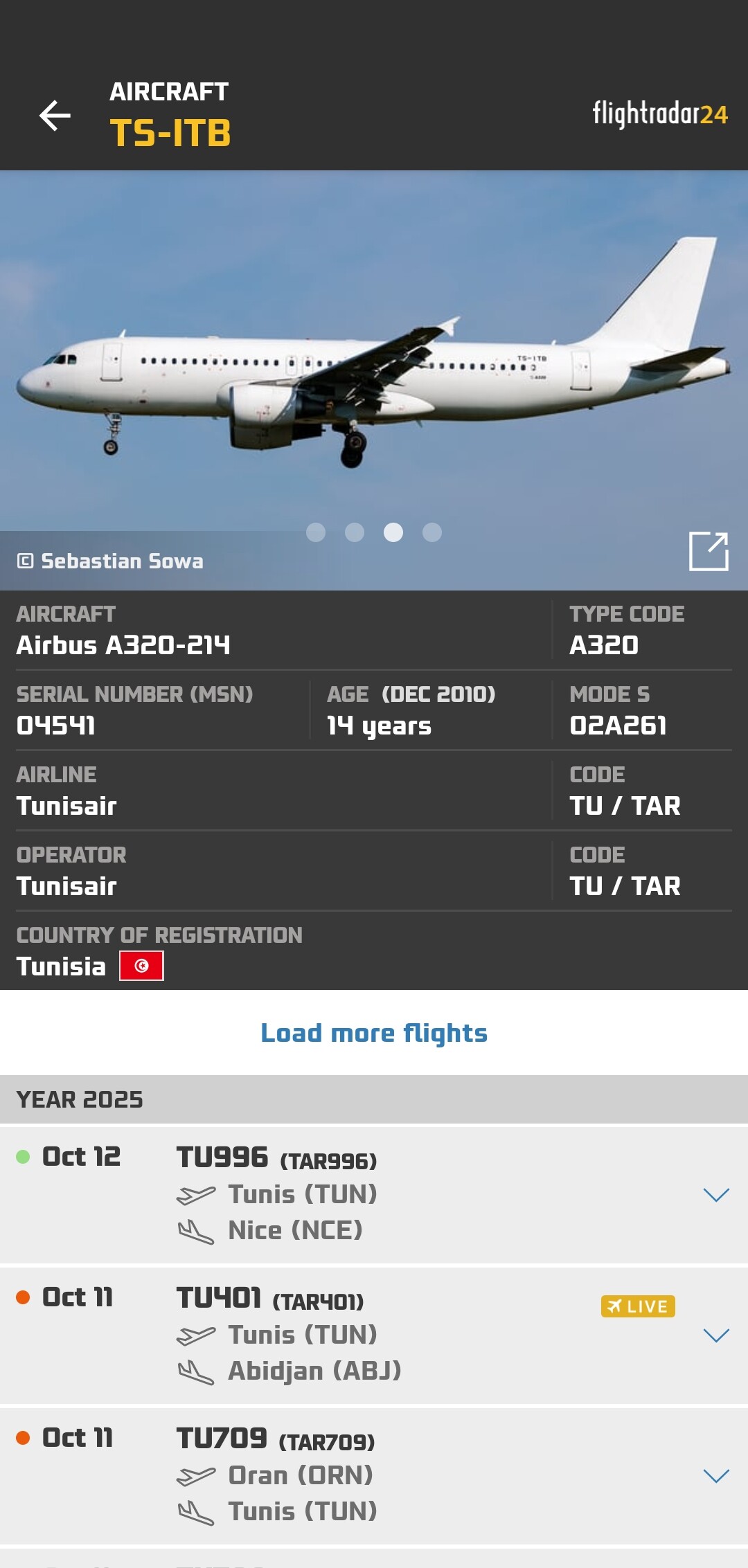The image size is (748, 1568).
Task: Select the first photo indicator dot
Action: click(316, 532)
